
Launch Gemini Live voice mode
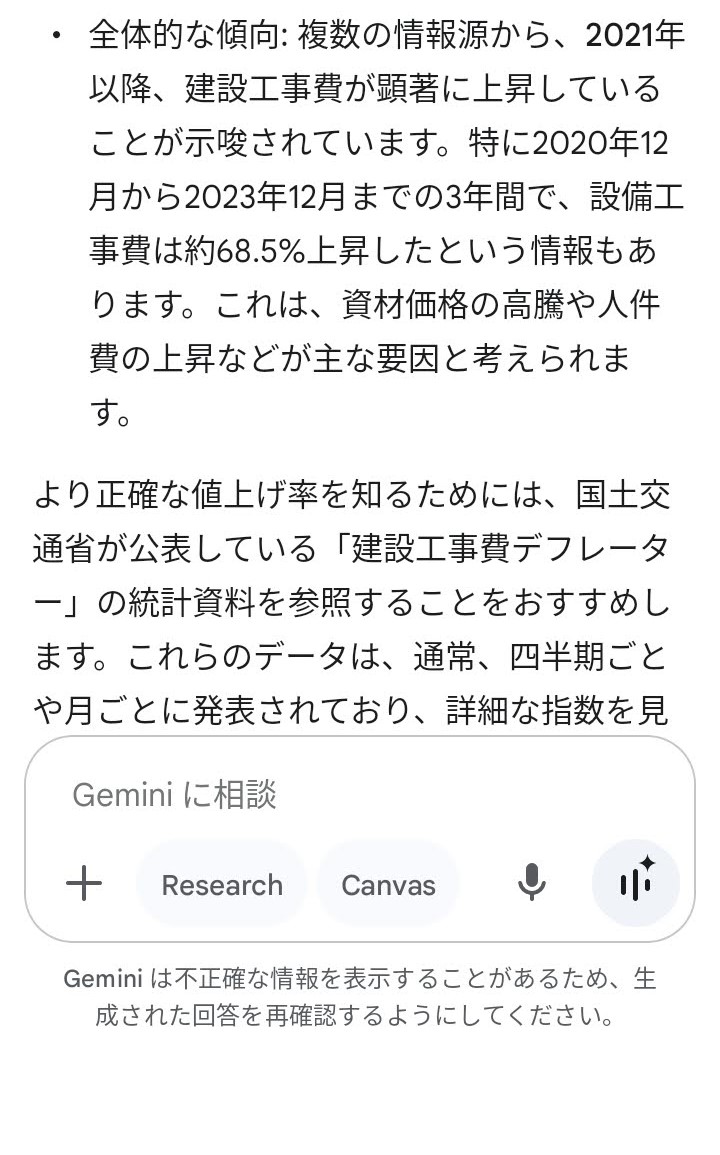[x=636, y=883]
